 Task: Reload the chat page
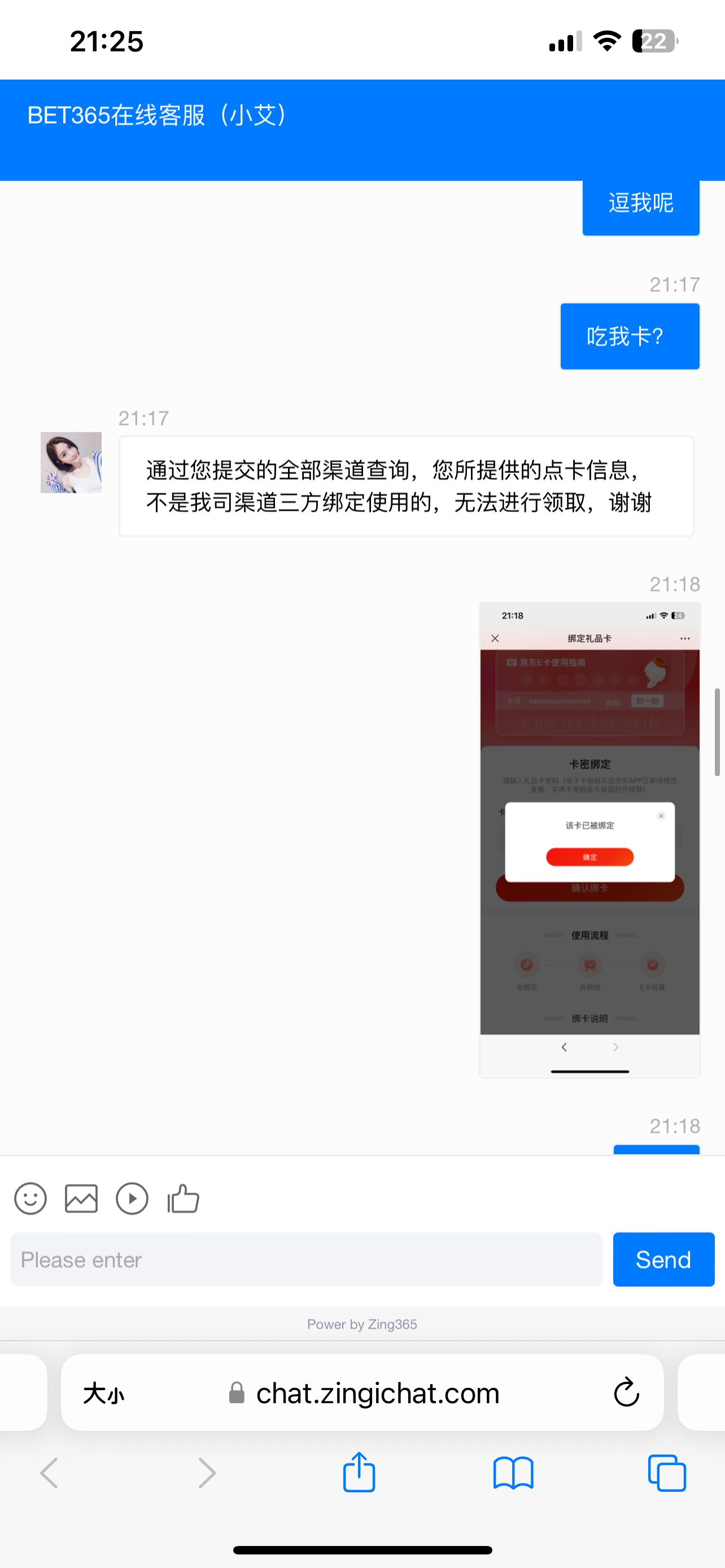click(626, 1392)
